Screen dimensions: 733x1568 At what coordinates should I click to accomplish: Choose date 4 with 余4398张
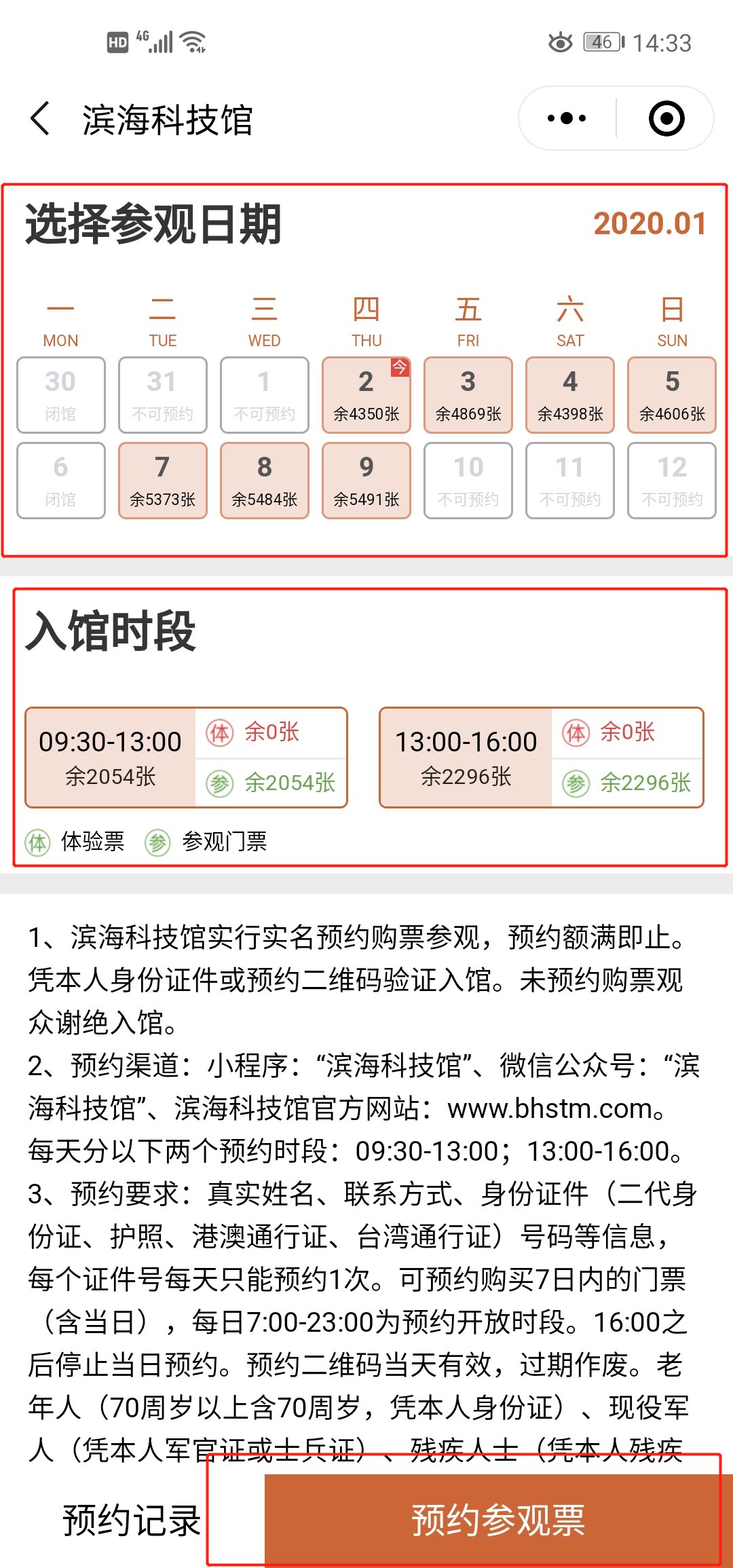(x=570, y=395)
